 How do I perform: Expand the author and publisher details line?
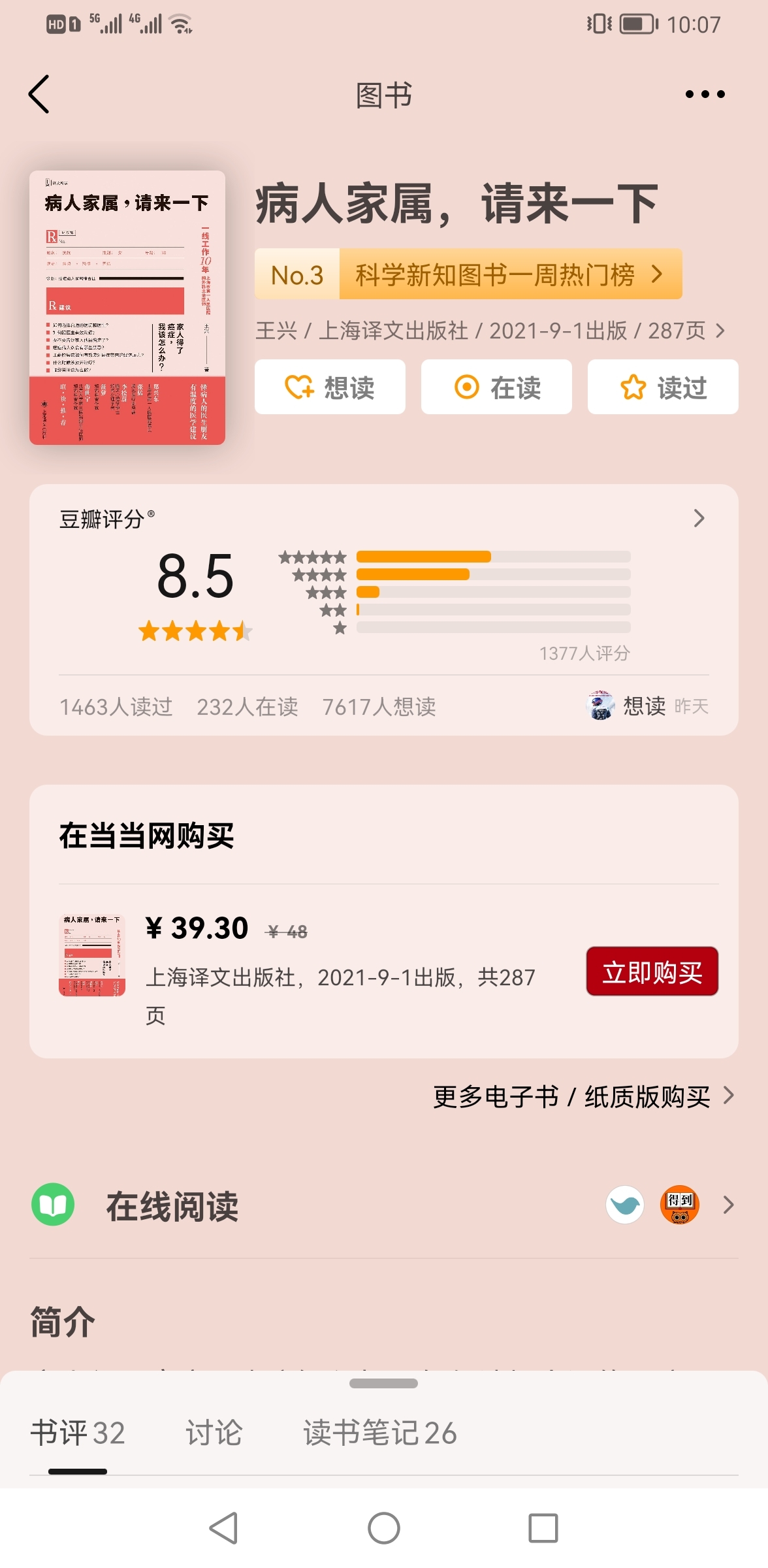click(490, 331)
